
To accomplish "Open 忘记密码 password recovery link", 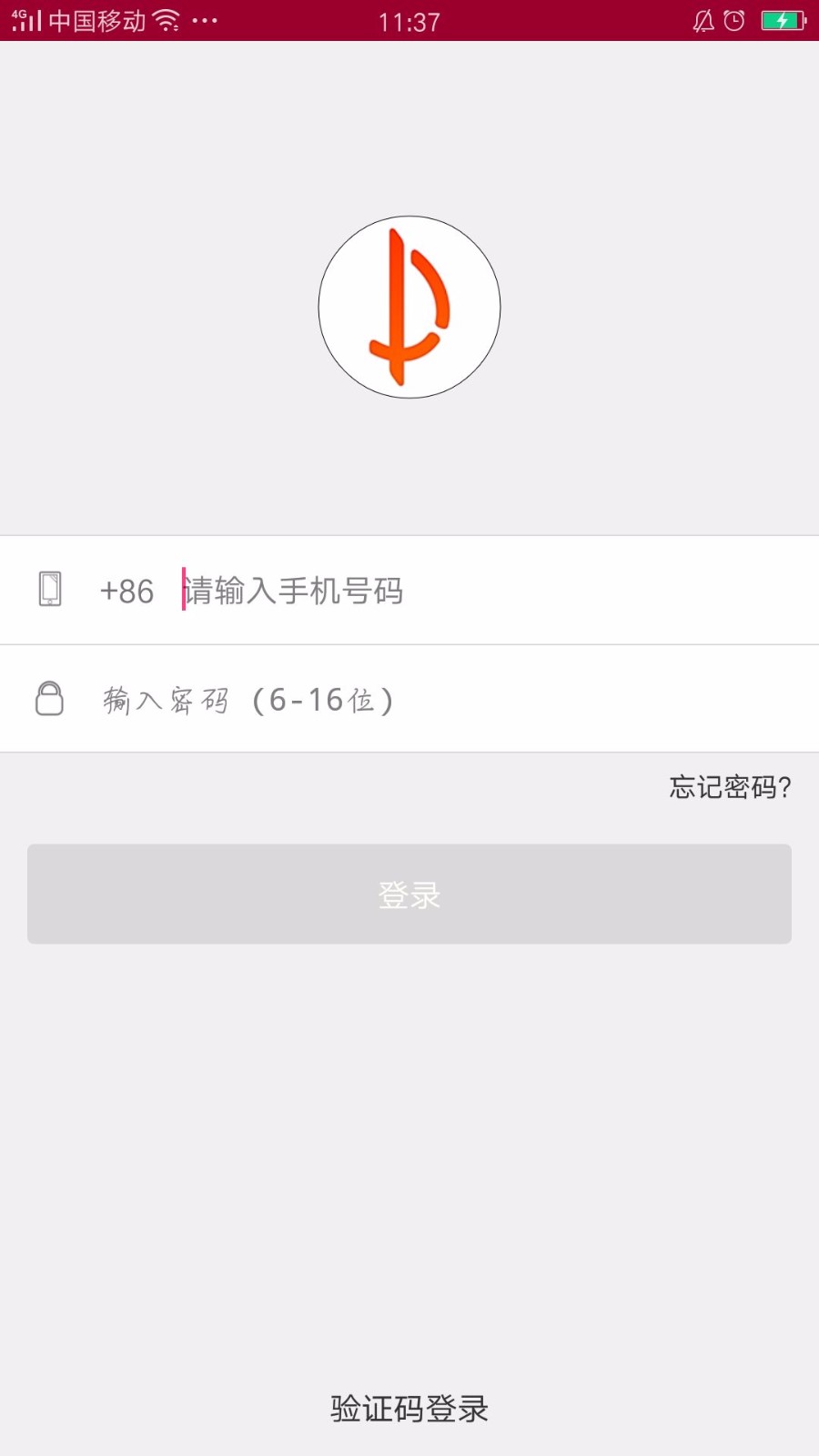I will point(728,788).
